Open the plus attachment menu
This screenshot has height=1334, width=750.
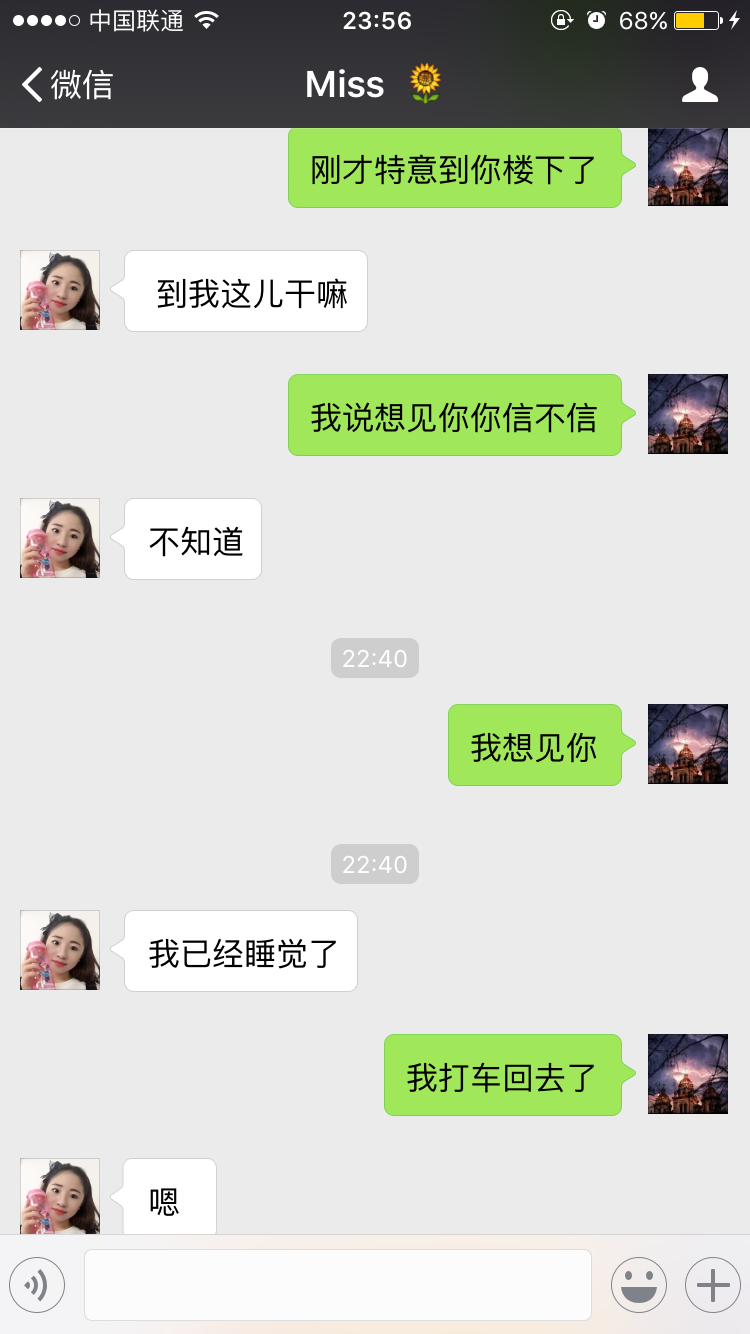[712, 1284]
